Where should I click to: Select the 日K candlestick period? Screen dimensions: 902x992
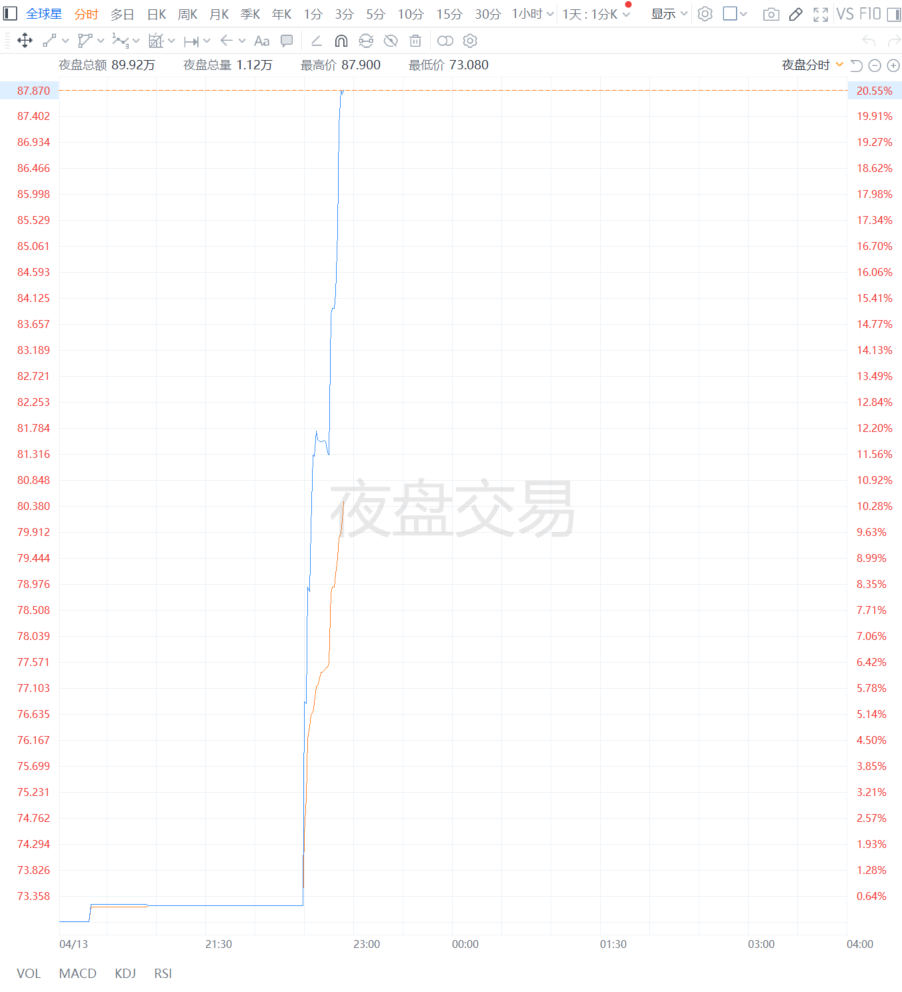(x=156, y=14)
